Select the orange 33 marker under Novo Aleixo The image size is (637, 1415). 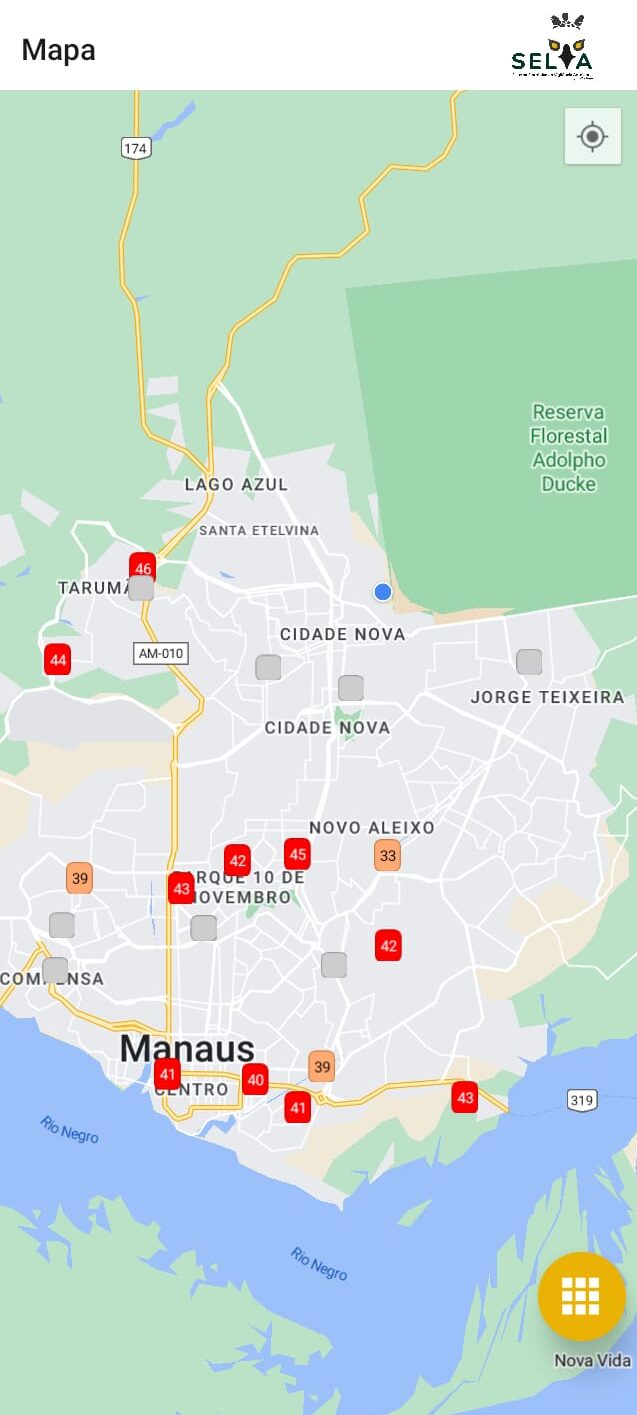[388, 856]
